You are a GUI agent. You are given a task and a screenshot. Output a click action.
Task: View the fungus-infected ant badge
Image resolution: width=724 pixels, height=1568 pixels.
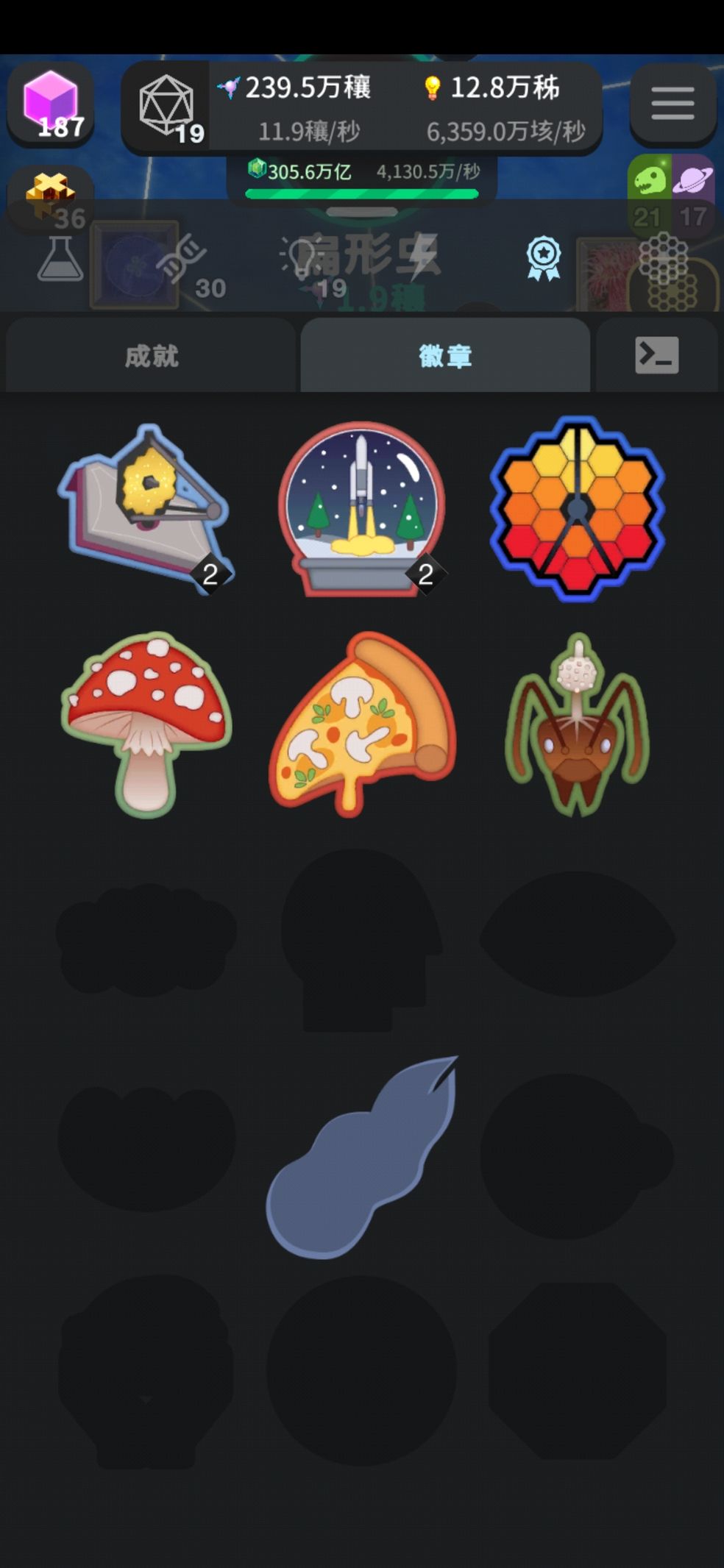point(578,724)
